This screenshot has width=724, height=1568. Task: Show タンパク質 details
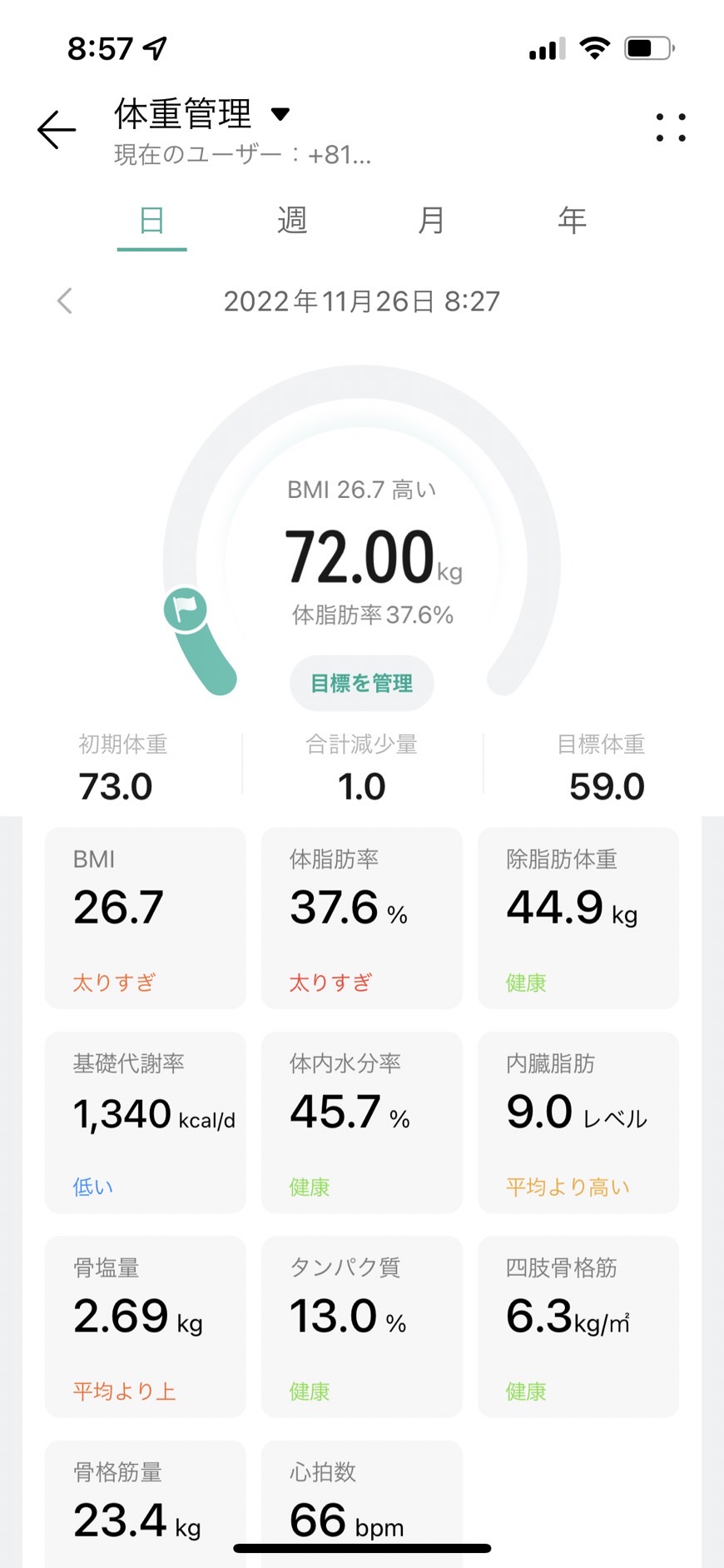click(x=362, y=1327)
